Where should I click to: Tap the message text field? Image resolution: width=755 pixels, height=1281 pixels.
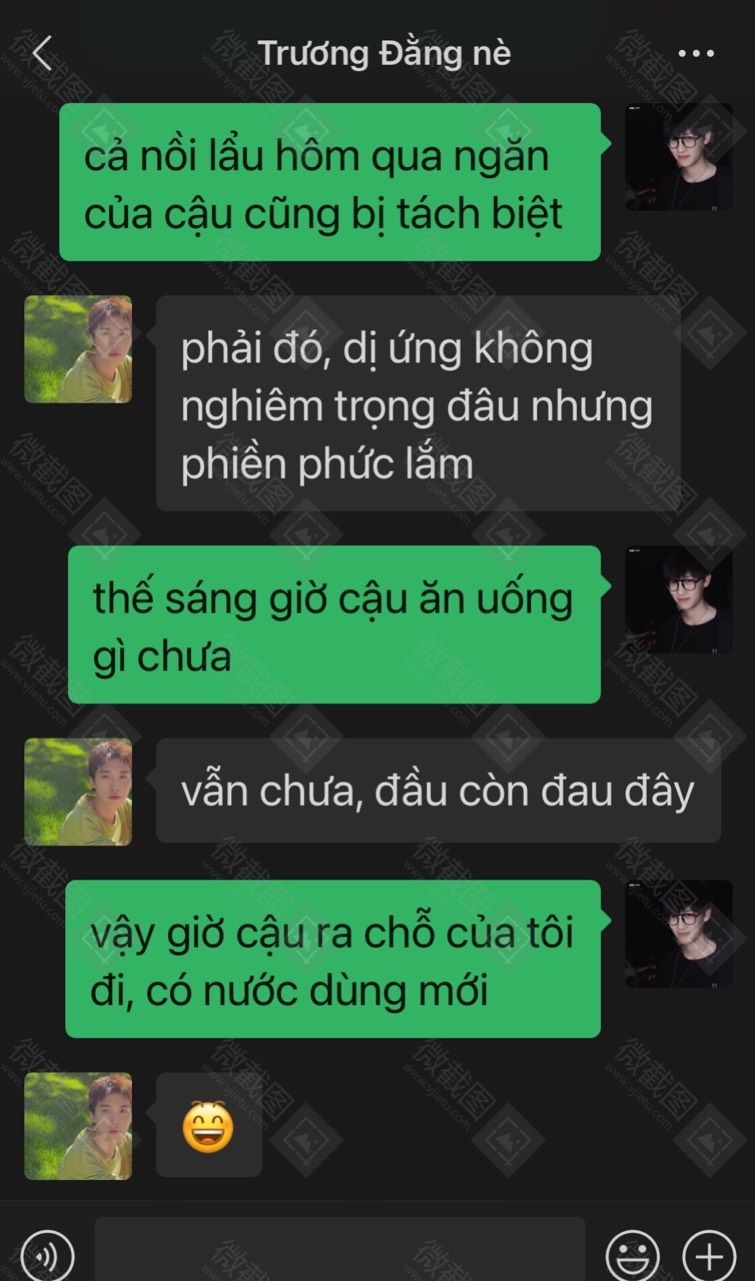point(340,1249)
